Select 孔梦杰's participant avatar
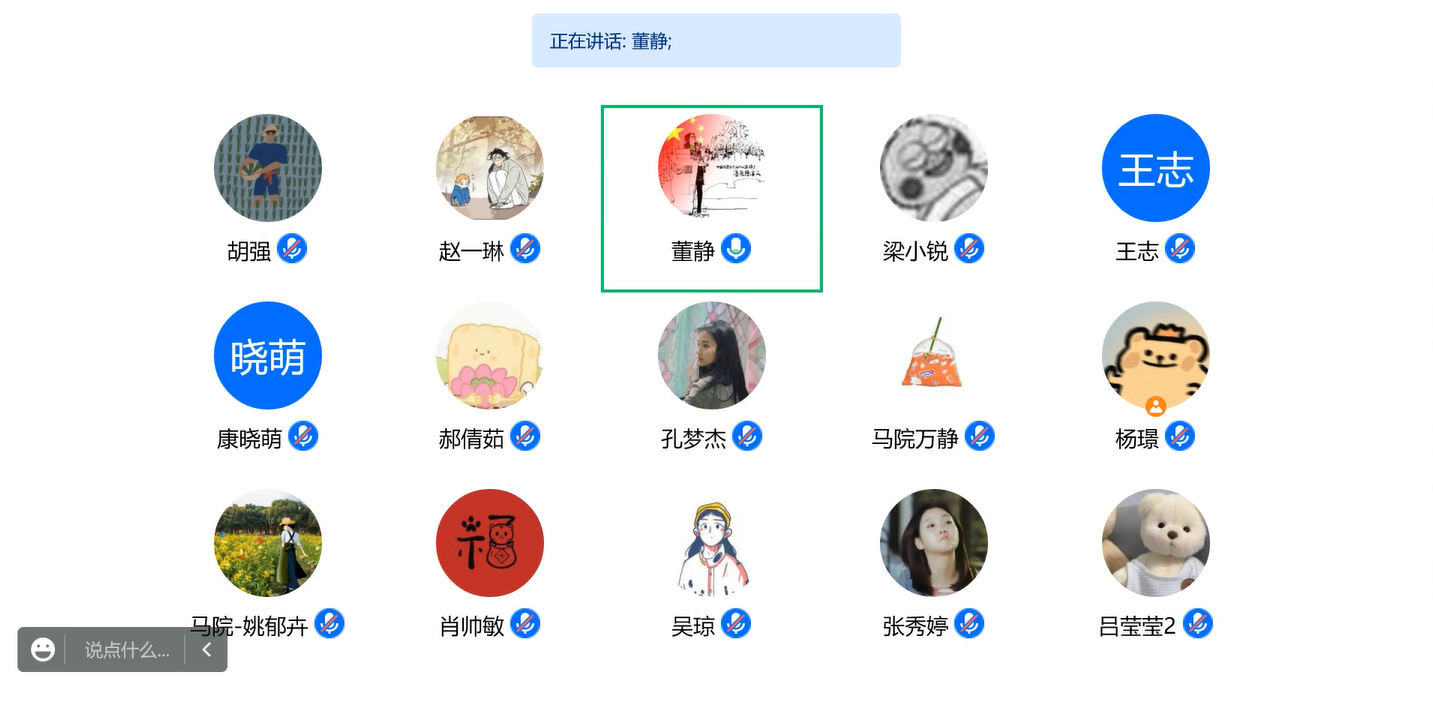1433x722 pixels. click(x=711, y=355)
